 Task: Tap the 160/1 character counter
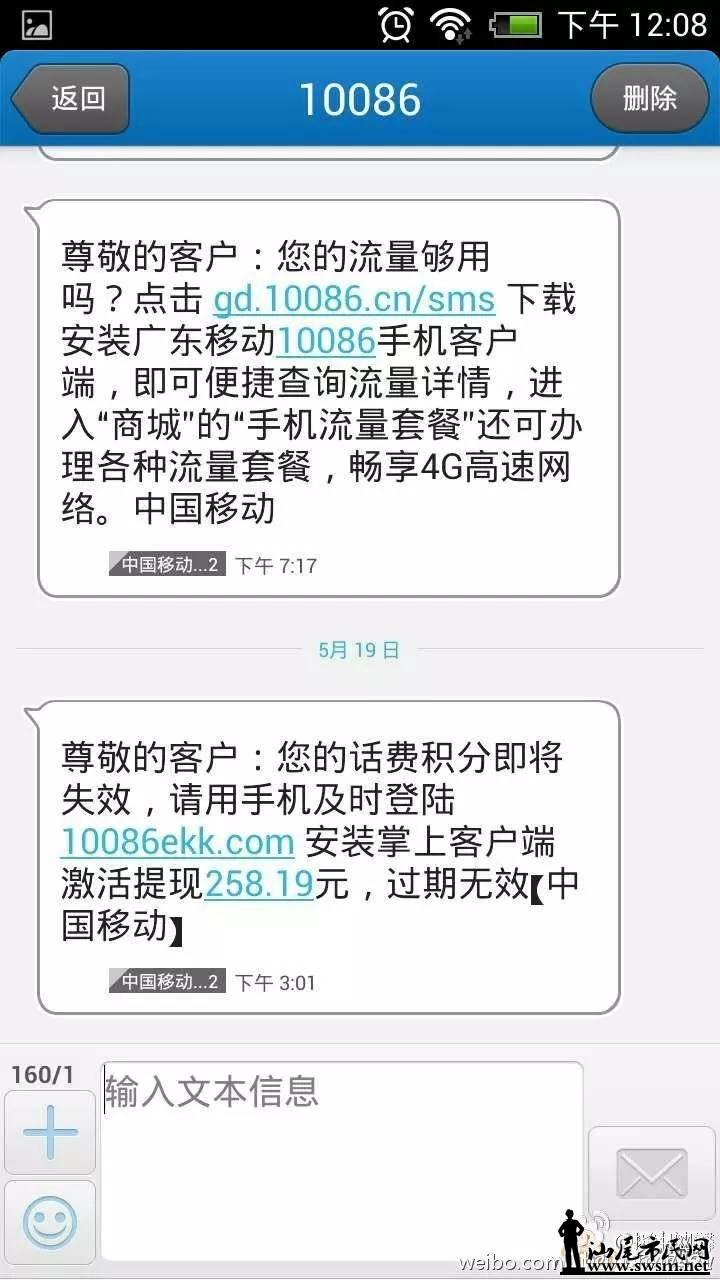coord(44,1074)
